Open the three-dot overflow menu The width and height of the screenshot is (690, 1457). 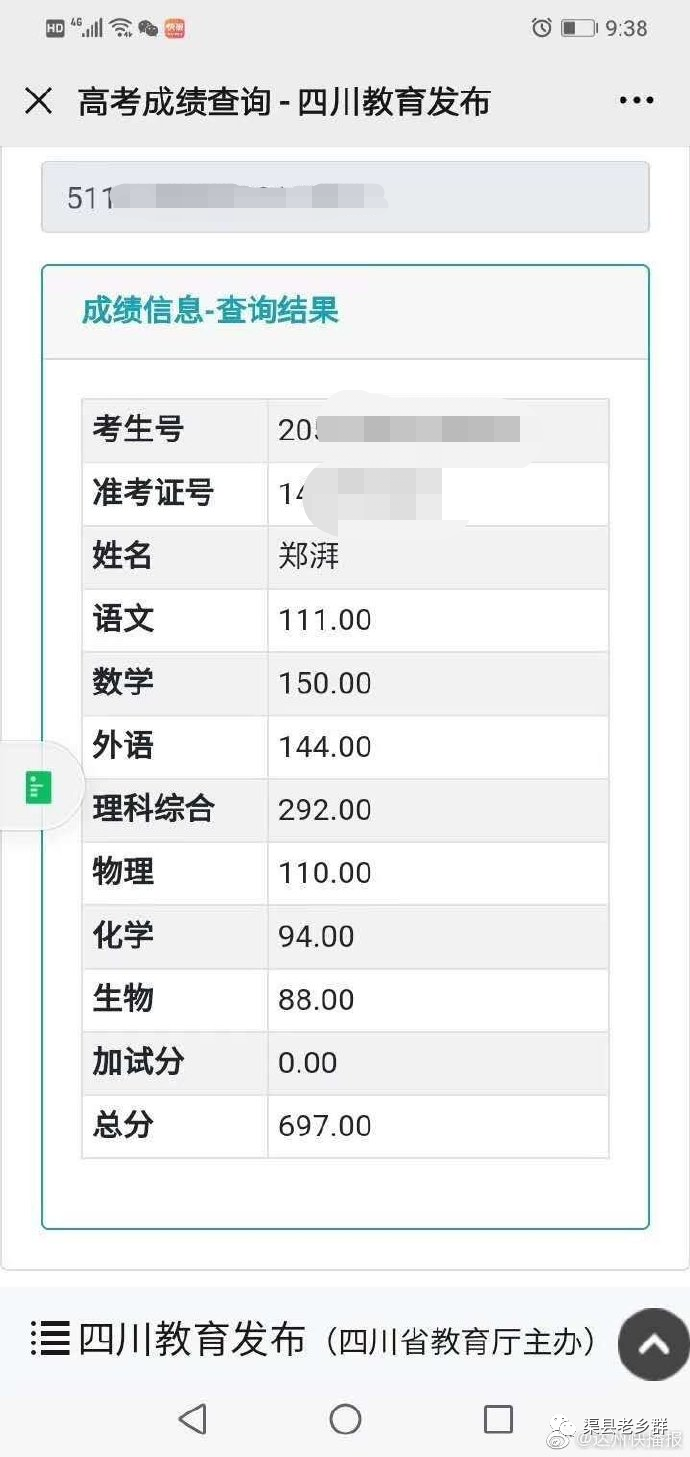click(636, 101)
